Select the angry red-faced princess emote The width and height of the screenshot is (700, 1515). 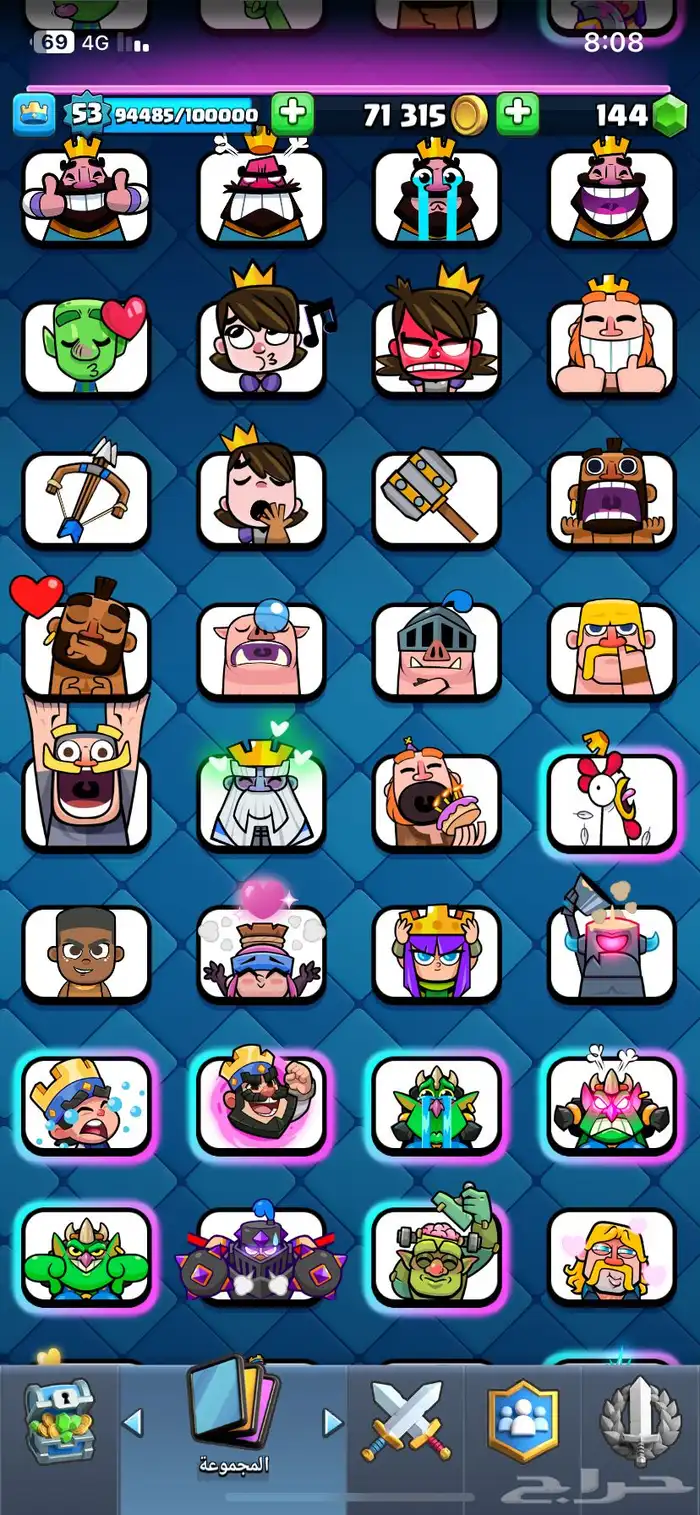point(436,346)
